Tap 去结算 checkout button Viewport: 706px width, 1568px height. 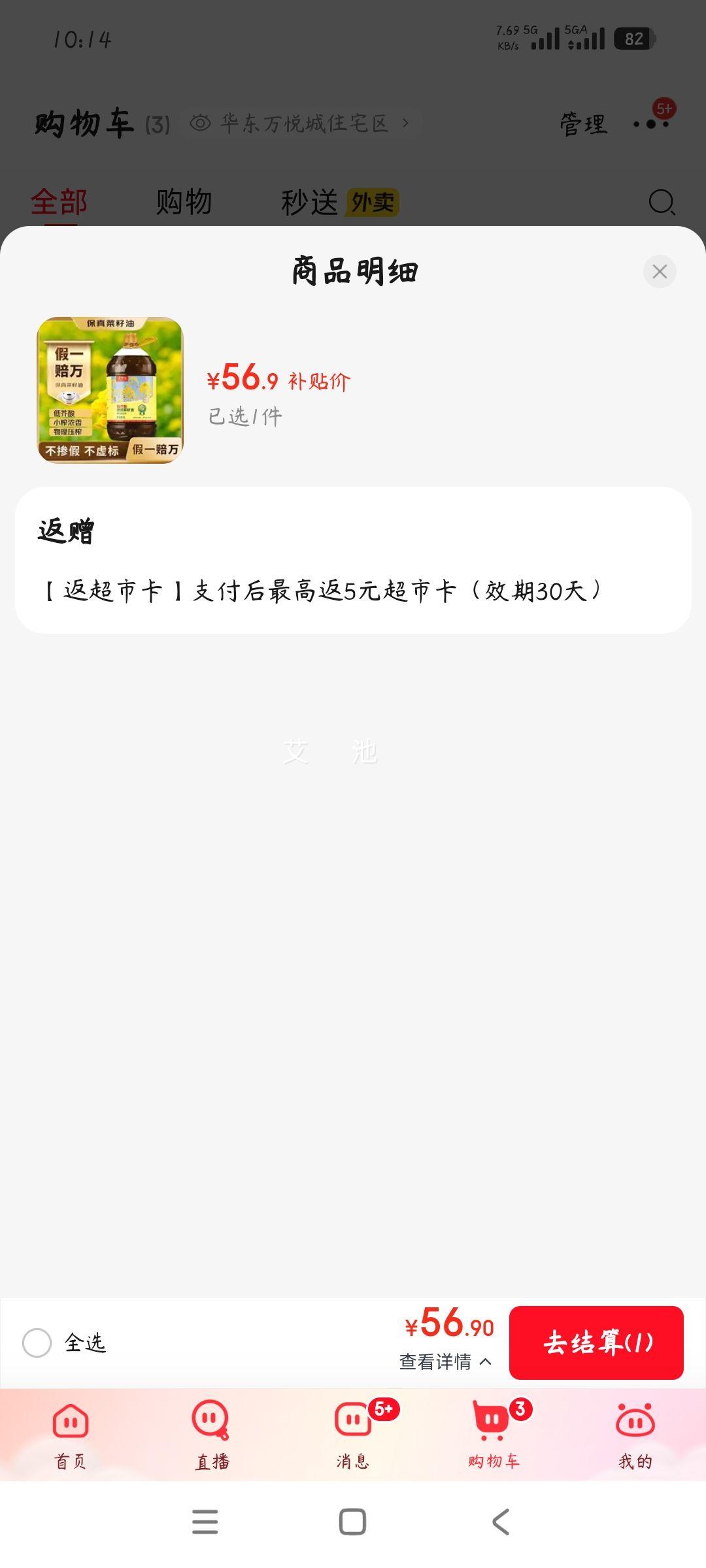(x=596, y=1343)
